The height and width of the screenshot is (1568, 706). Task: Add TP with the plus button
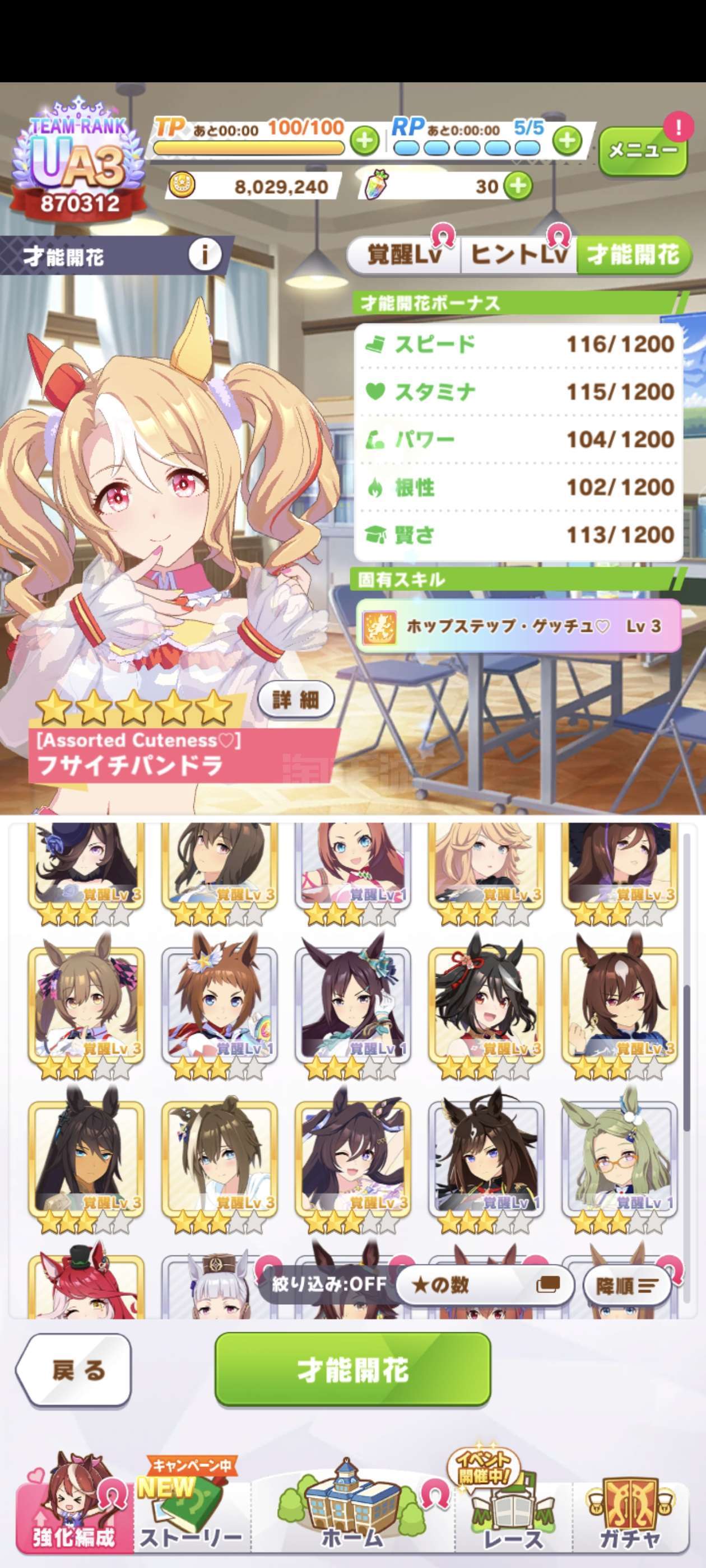click(364, 141)
